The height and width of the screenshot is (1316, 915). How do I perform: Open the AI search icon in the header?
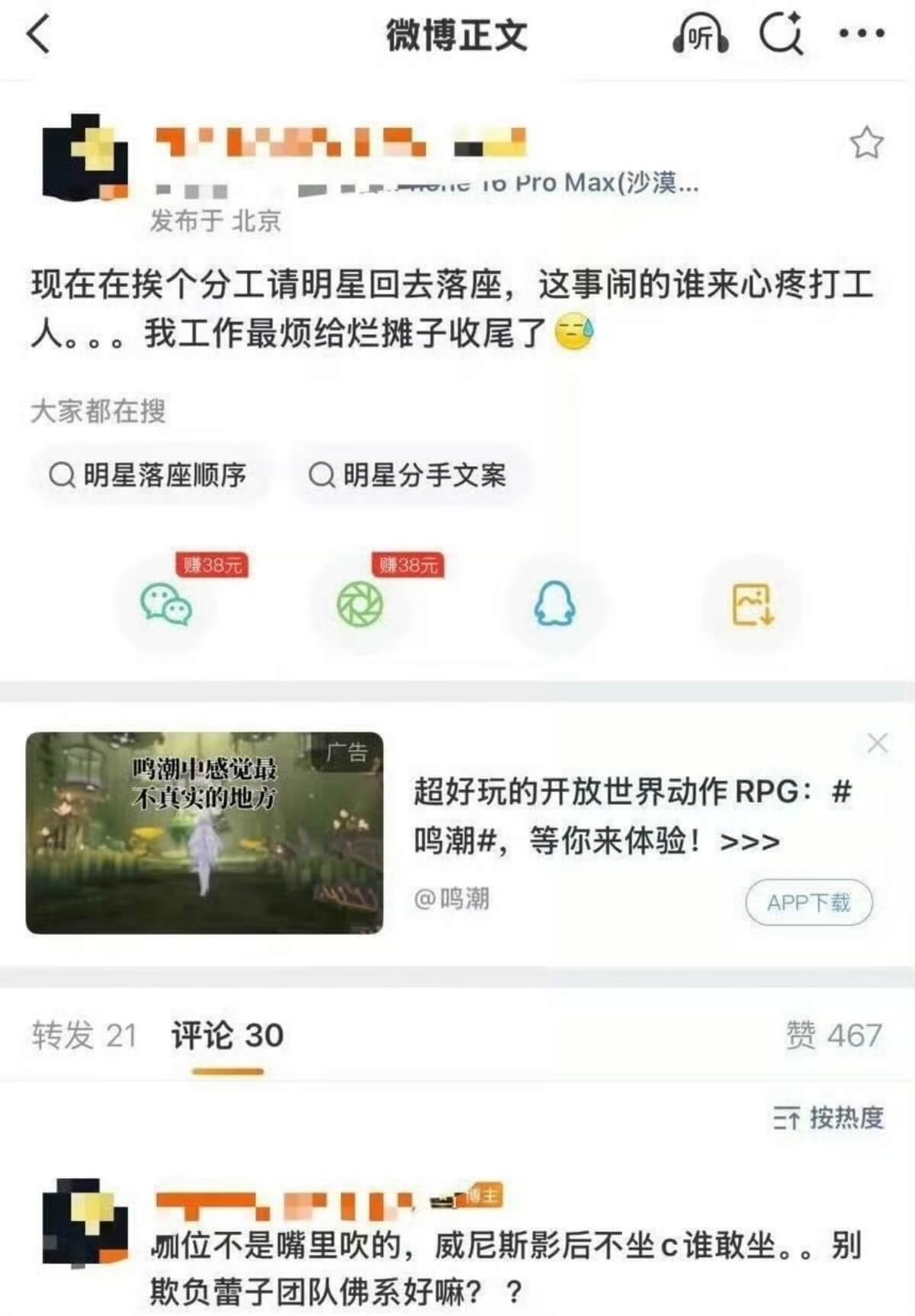click(x=781, y=34)
